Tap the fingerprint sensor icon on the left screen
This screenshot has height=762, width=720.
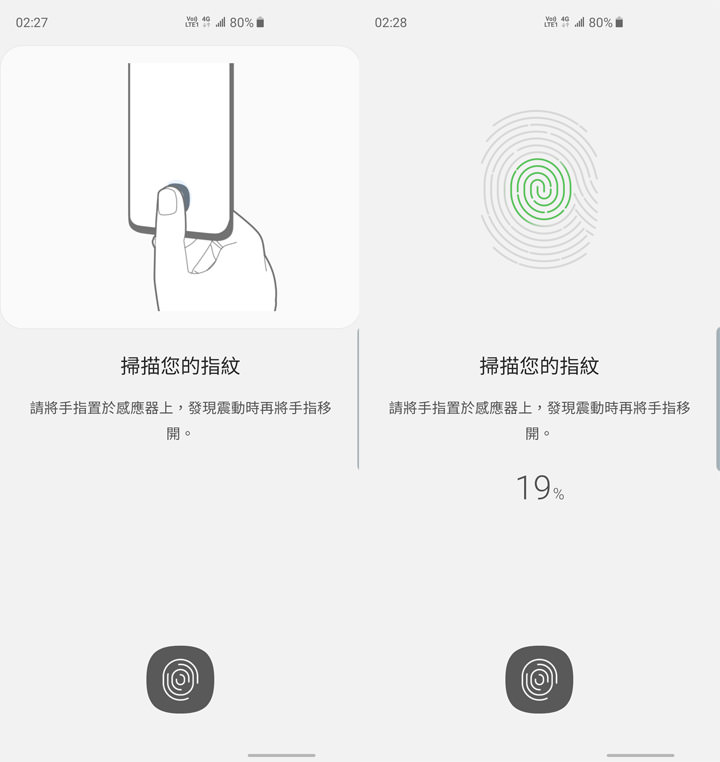click(180, 678)
